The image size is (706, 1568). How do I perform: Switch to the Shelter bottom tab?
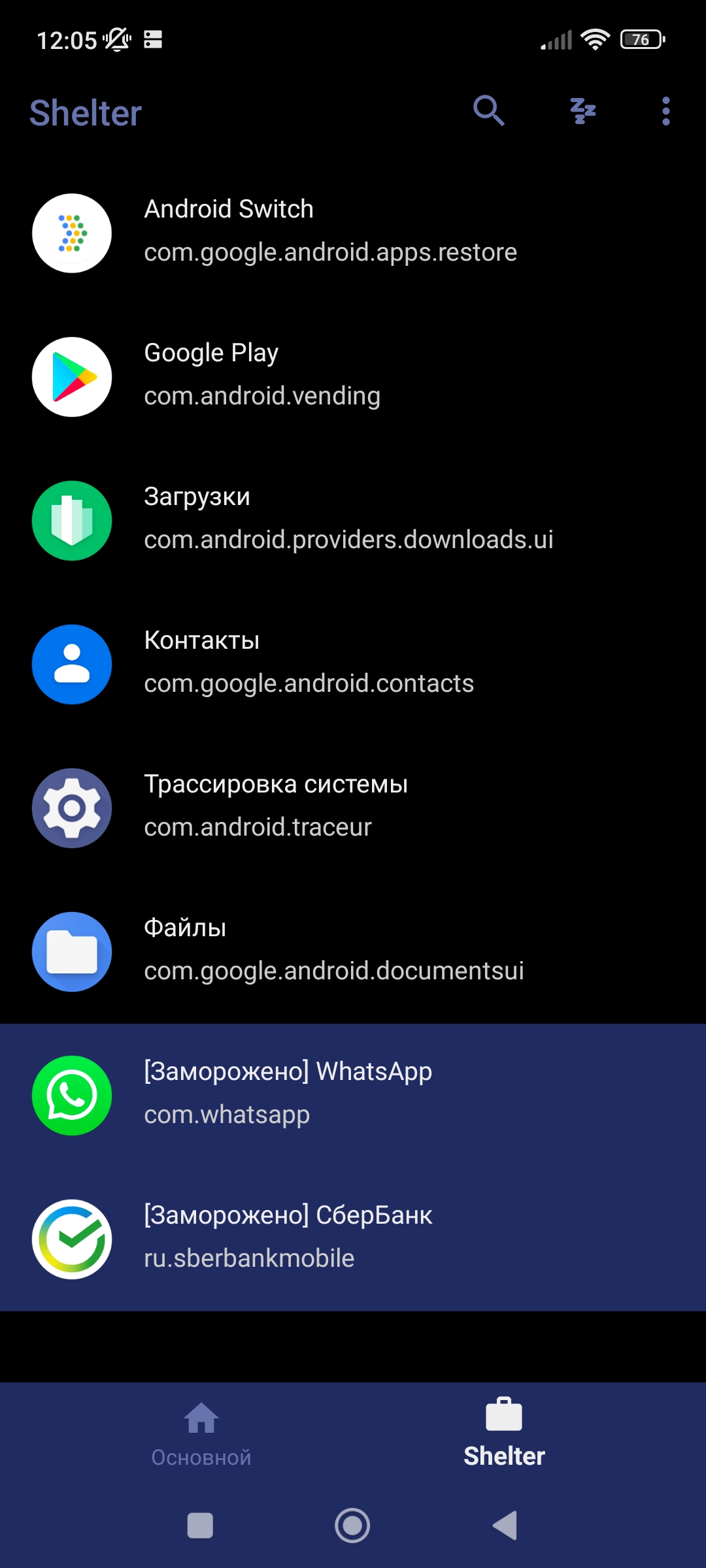(504, 1435)
